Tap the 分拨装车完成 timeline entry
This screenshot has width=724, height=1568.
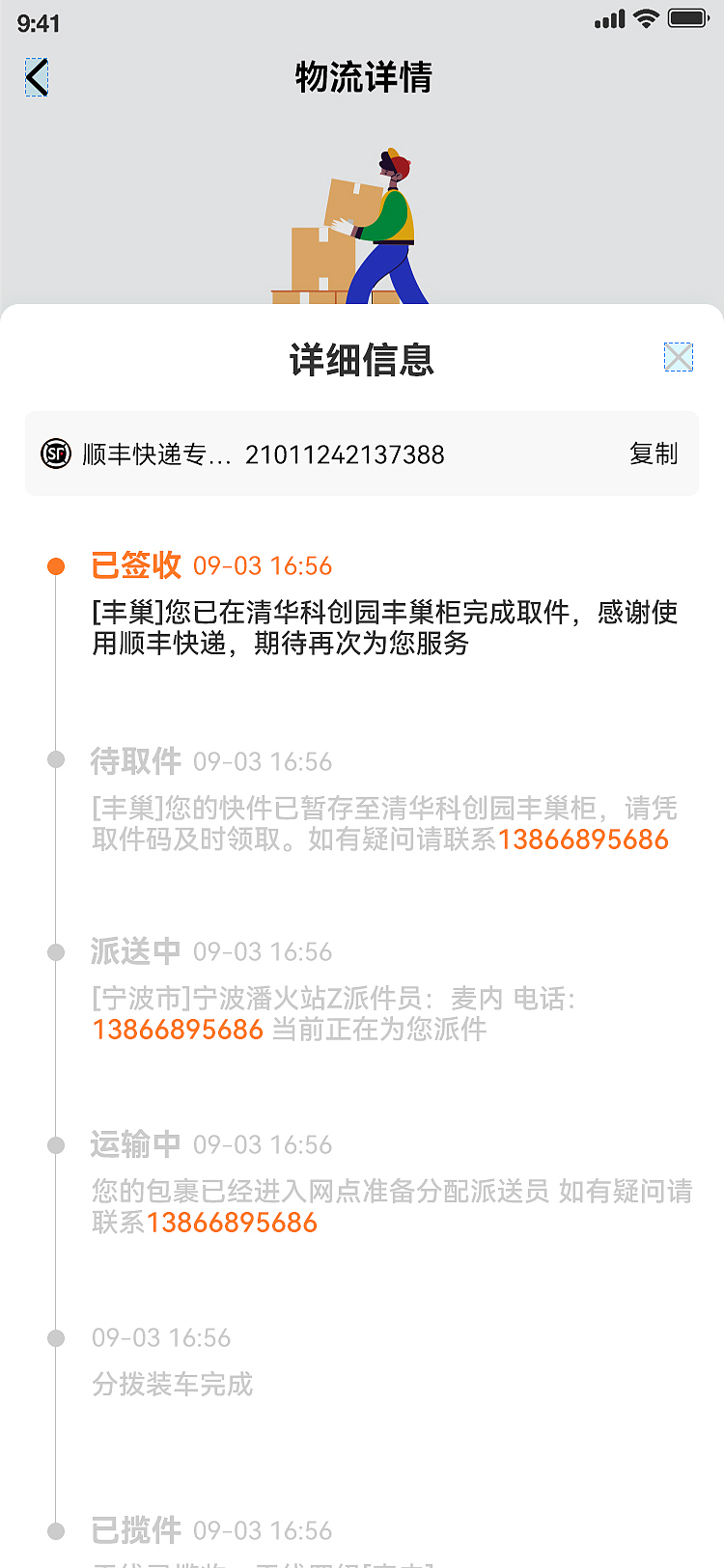tap(170, 1385)
